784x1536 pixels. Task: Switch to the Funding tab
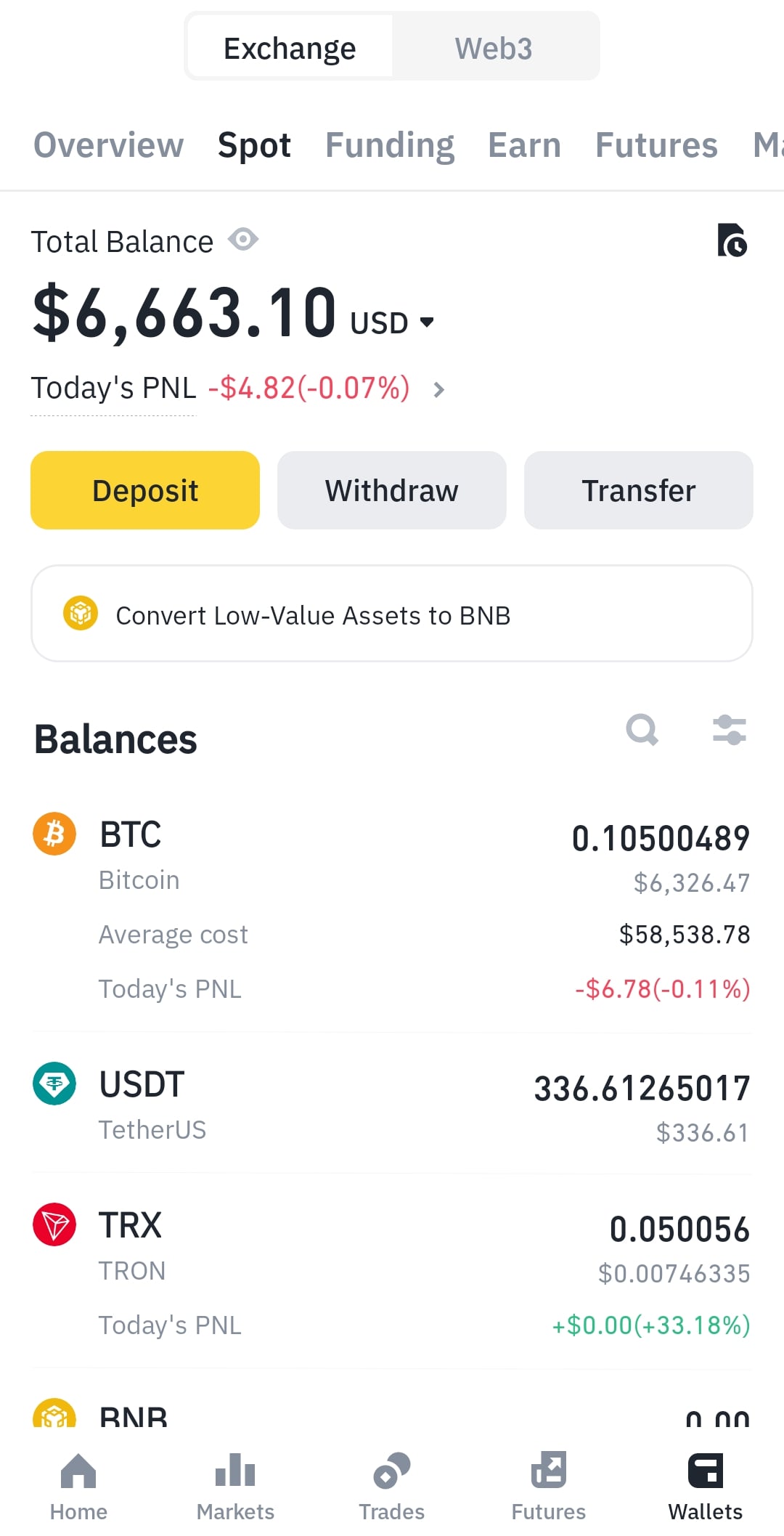coord(390,145)
